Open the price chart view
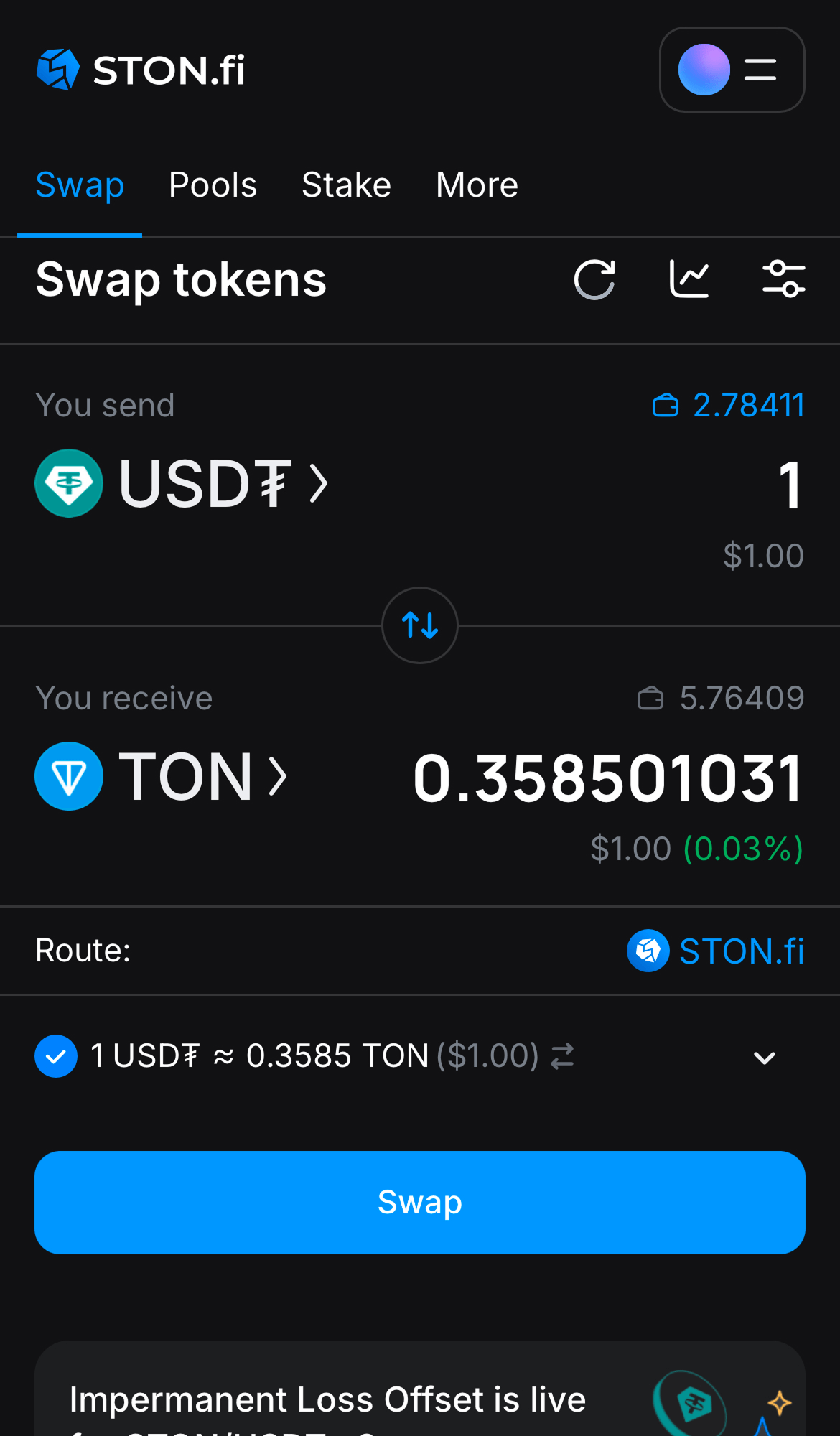The image size is (840, 1436). pos(689,280)
